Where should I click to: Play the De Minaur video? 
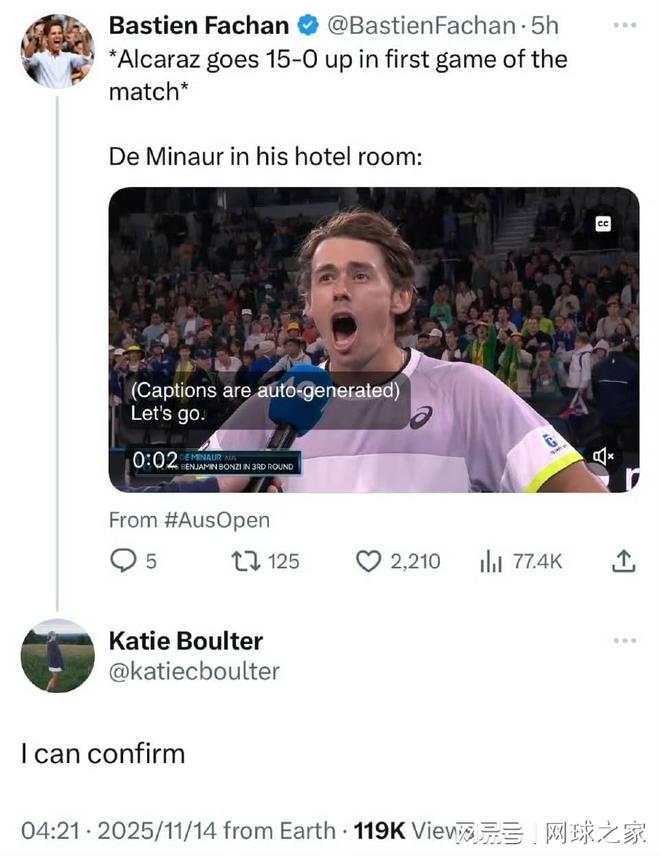coord(373,340)
